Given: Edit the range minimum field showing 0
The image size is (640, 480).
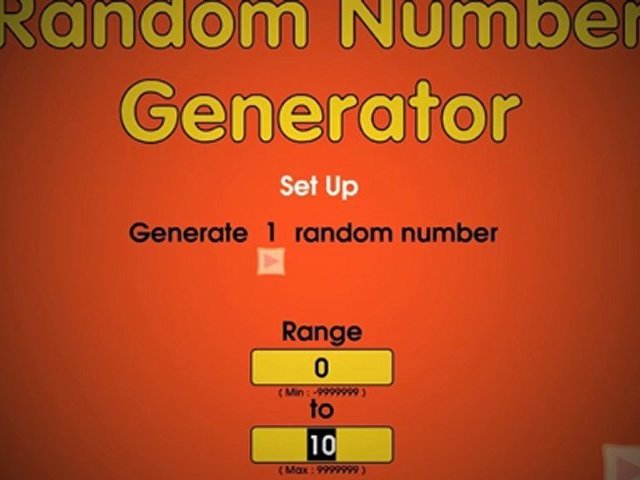Looking at the screenshot, I should pyautogui.click(x=321, y=367).
